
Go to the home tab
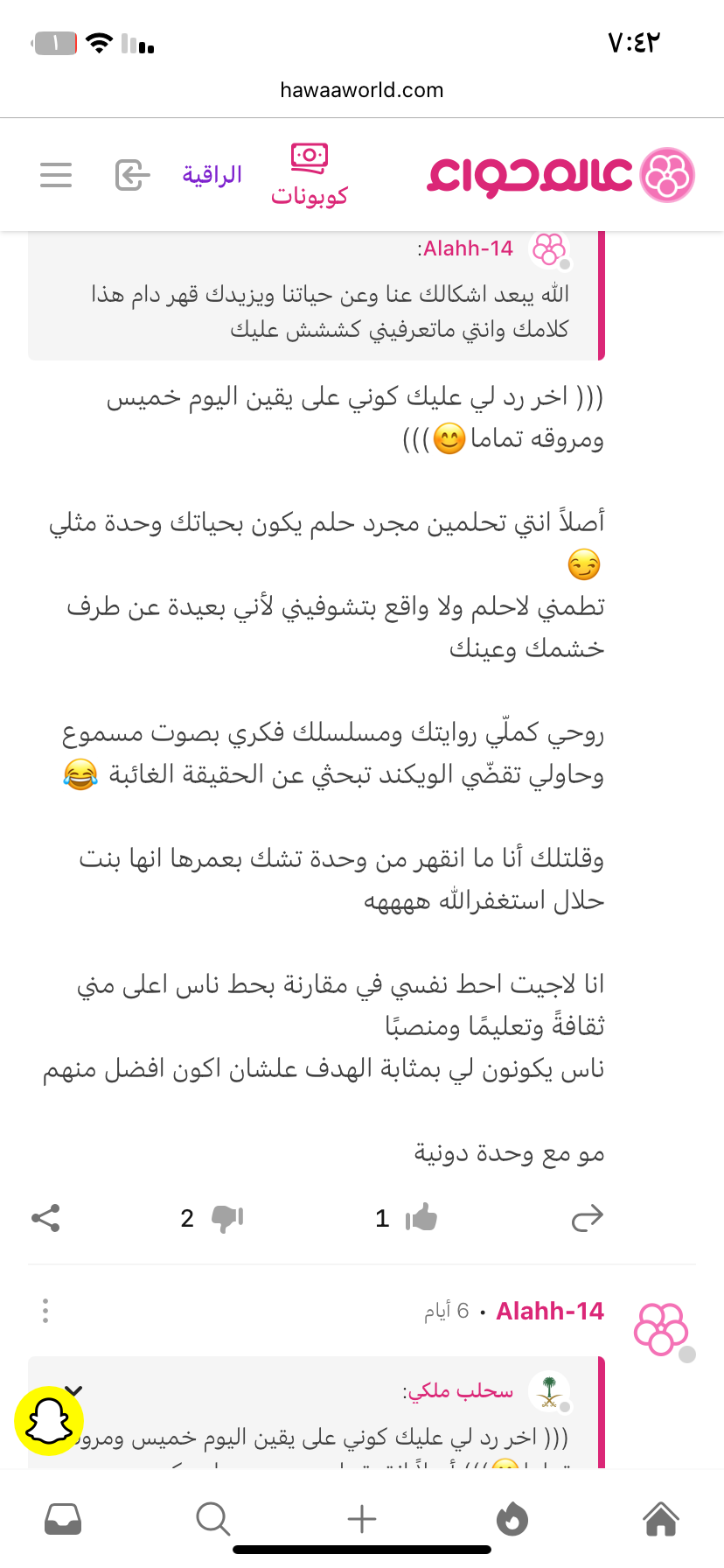coord(662,1520)
